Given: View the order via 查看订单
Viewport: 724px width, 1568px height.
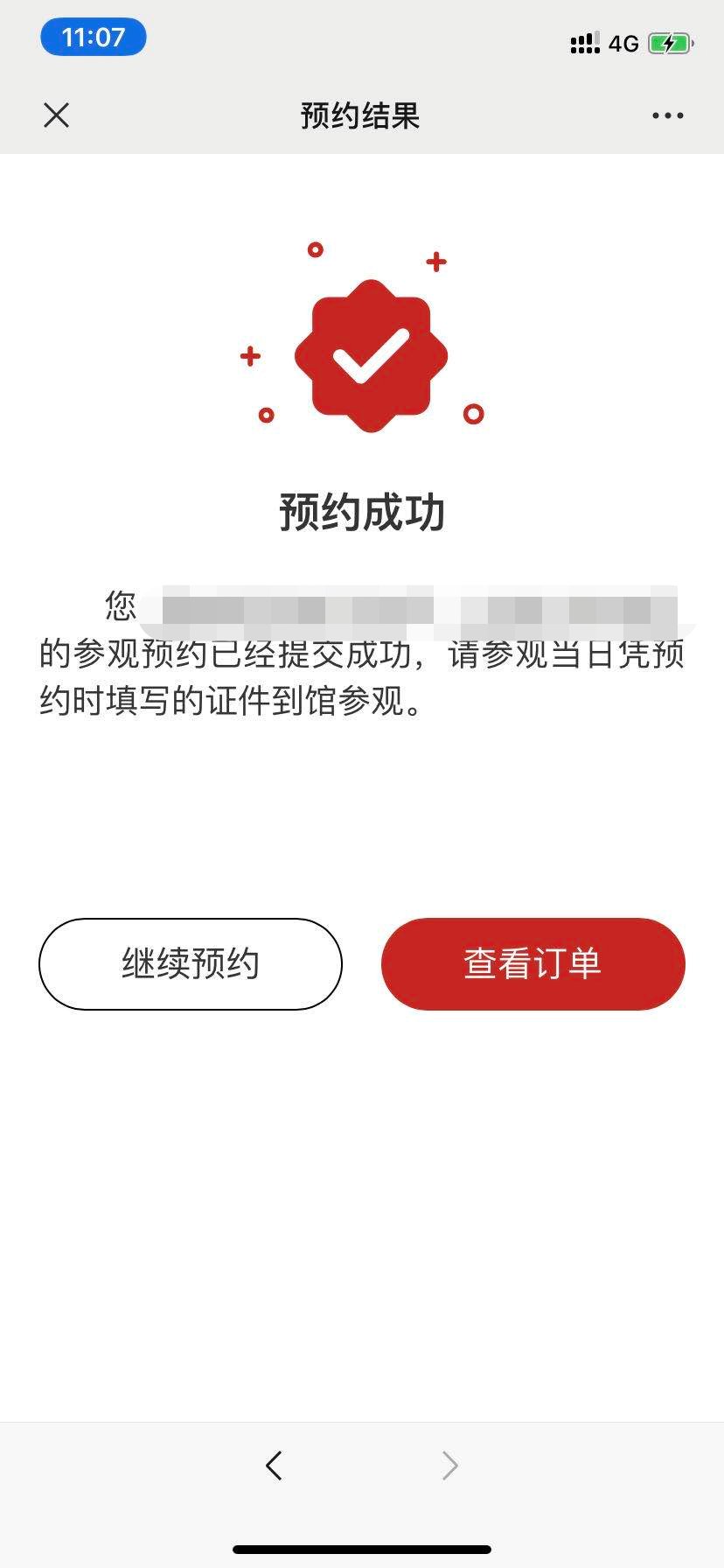Looking at the screenshot, I should tap(533, 964).
